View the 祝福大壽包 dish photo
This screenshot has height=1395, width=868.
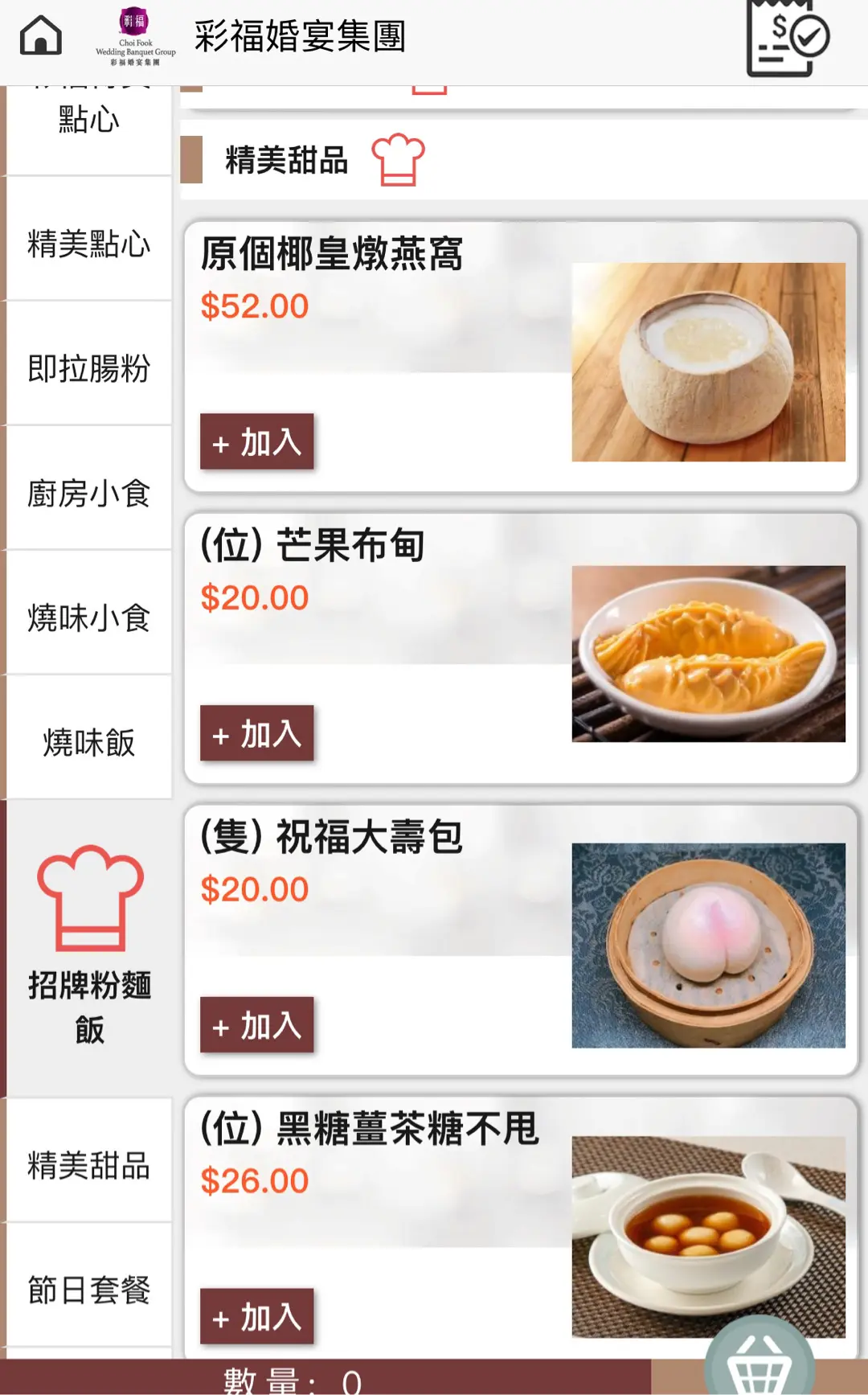708,946
